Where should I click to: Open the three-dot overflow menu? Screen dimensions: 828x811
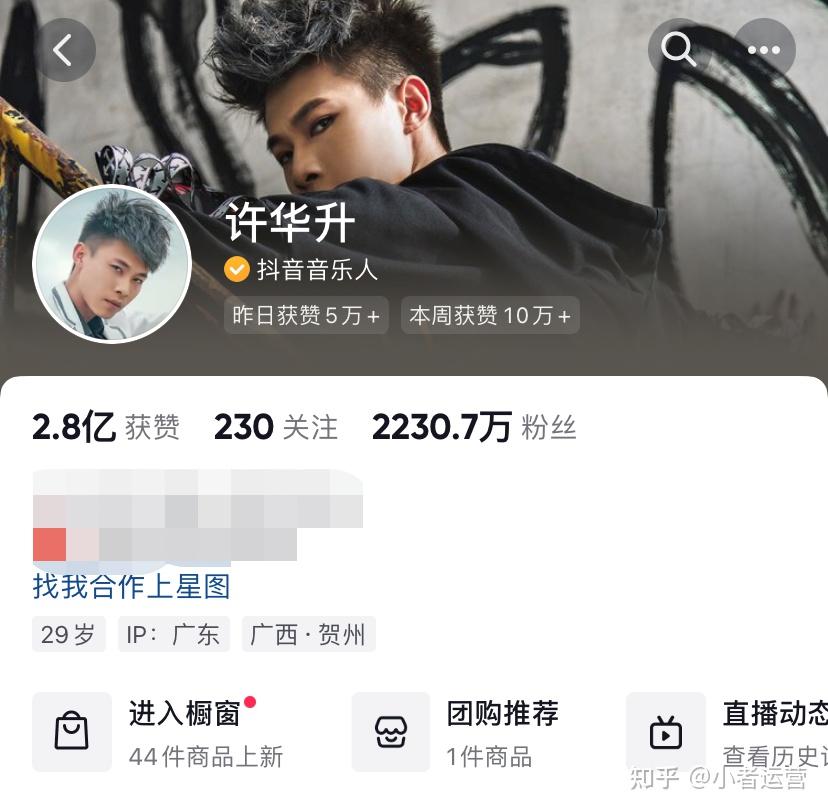point(764,49)
